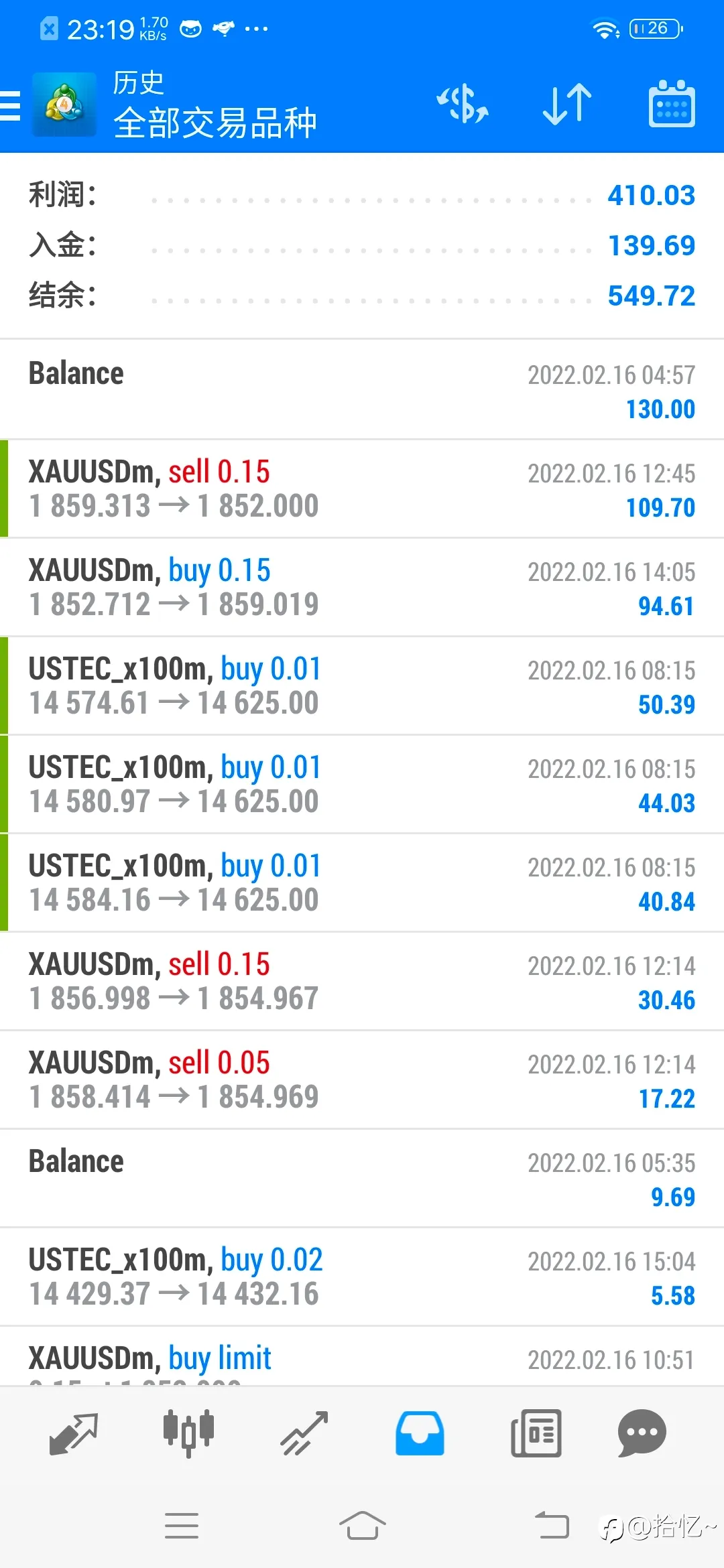Screen dimensions: 724x1568
Task: Go to the system home screen
Action: tap(362, 1526)
